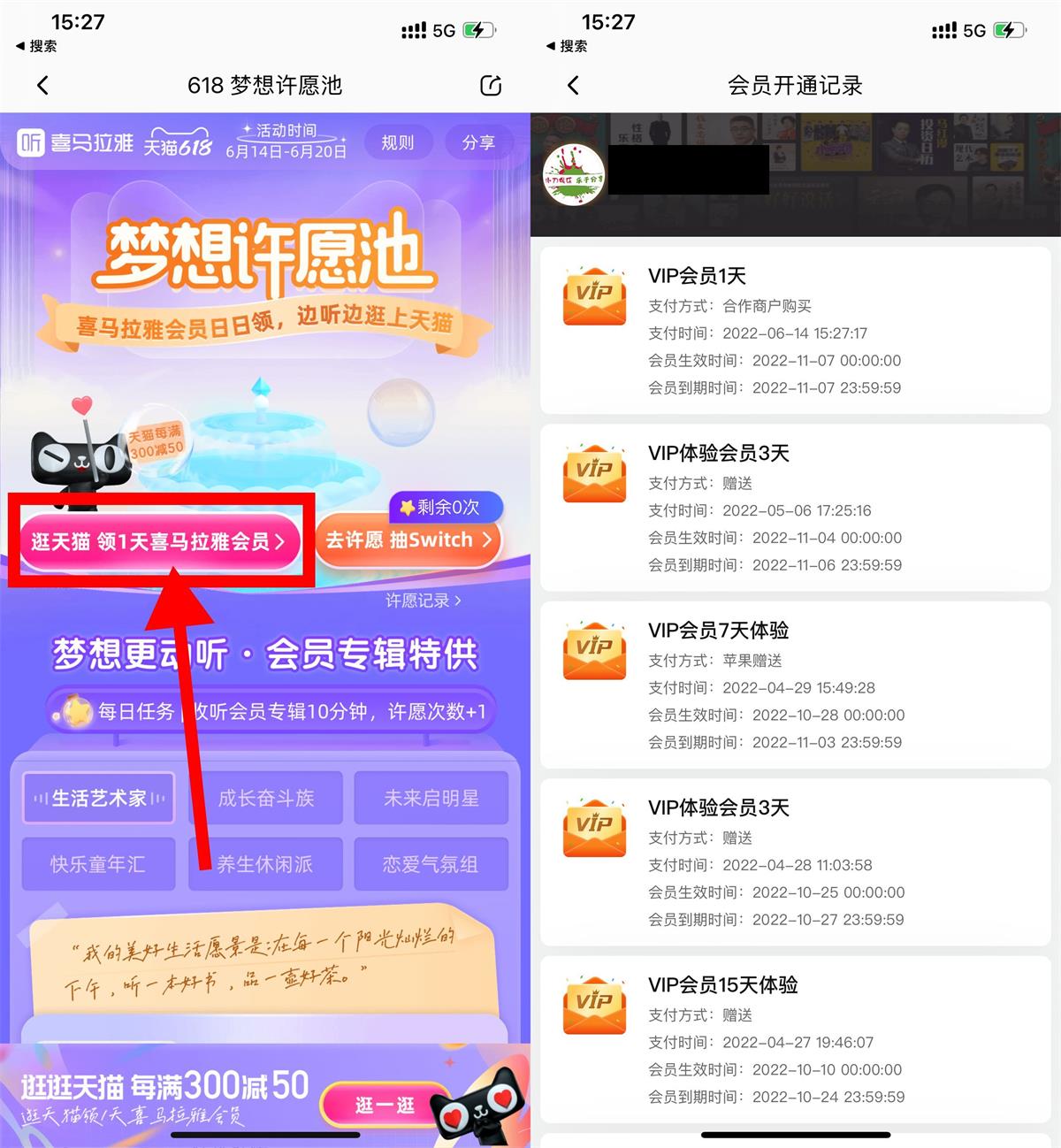
Task: Go back from the 618 梦想许愿池 page
Action: point(42,86)
